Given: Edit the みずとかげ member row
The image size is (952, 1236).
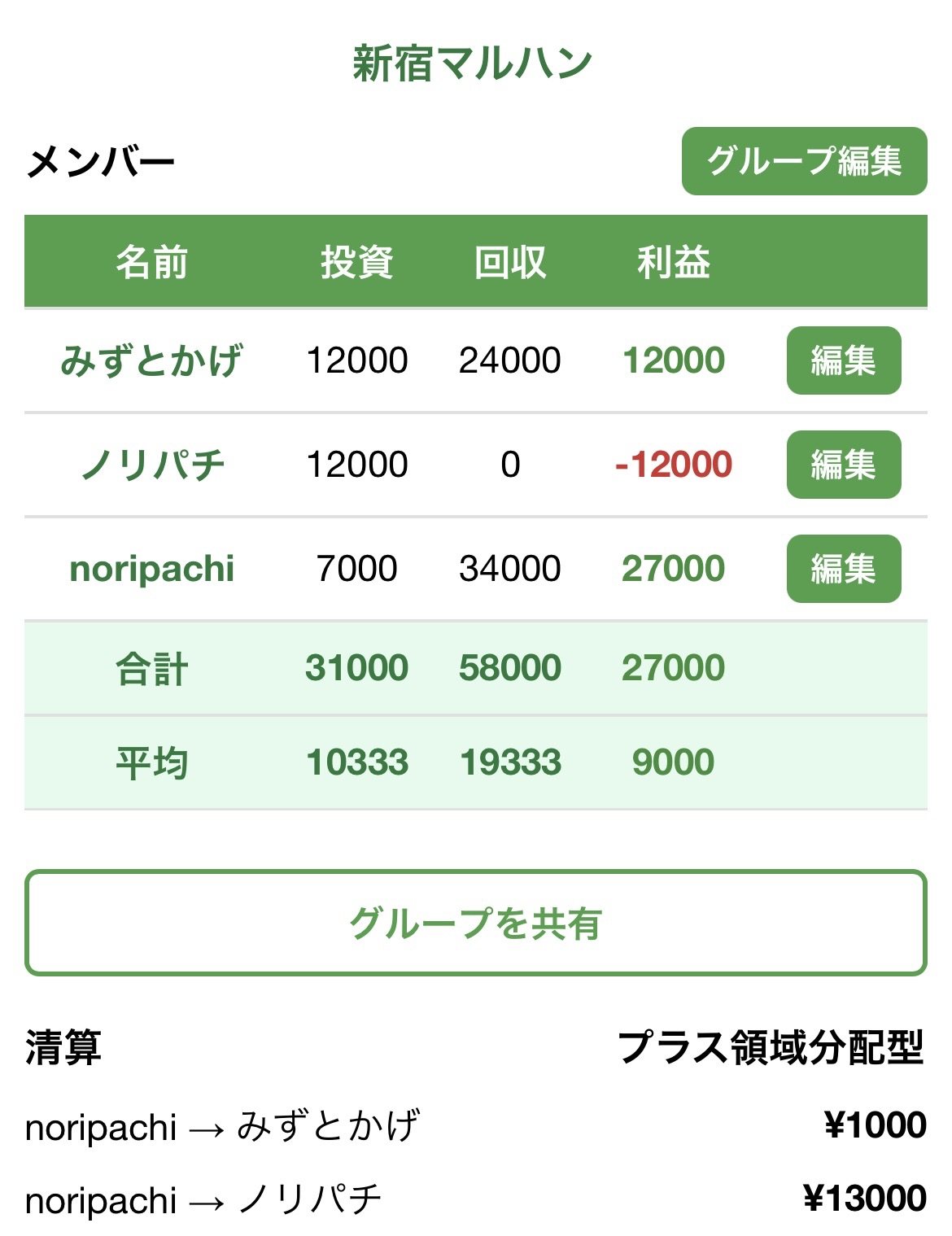Looking at the screenshot, I should tap(843, 360).
